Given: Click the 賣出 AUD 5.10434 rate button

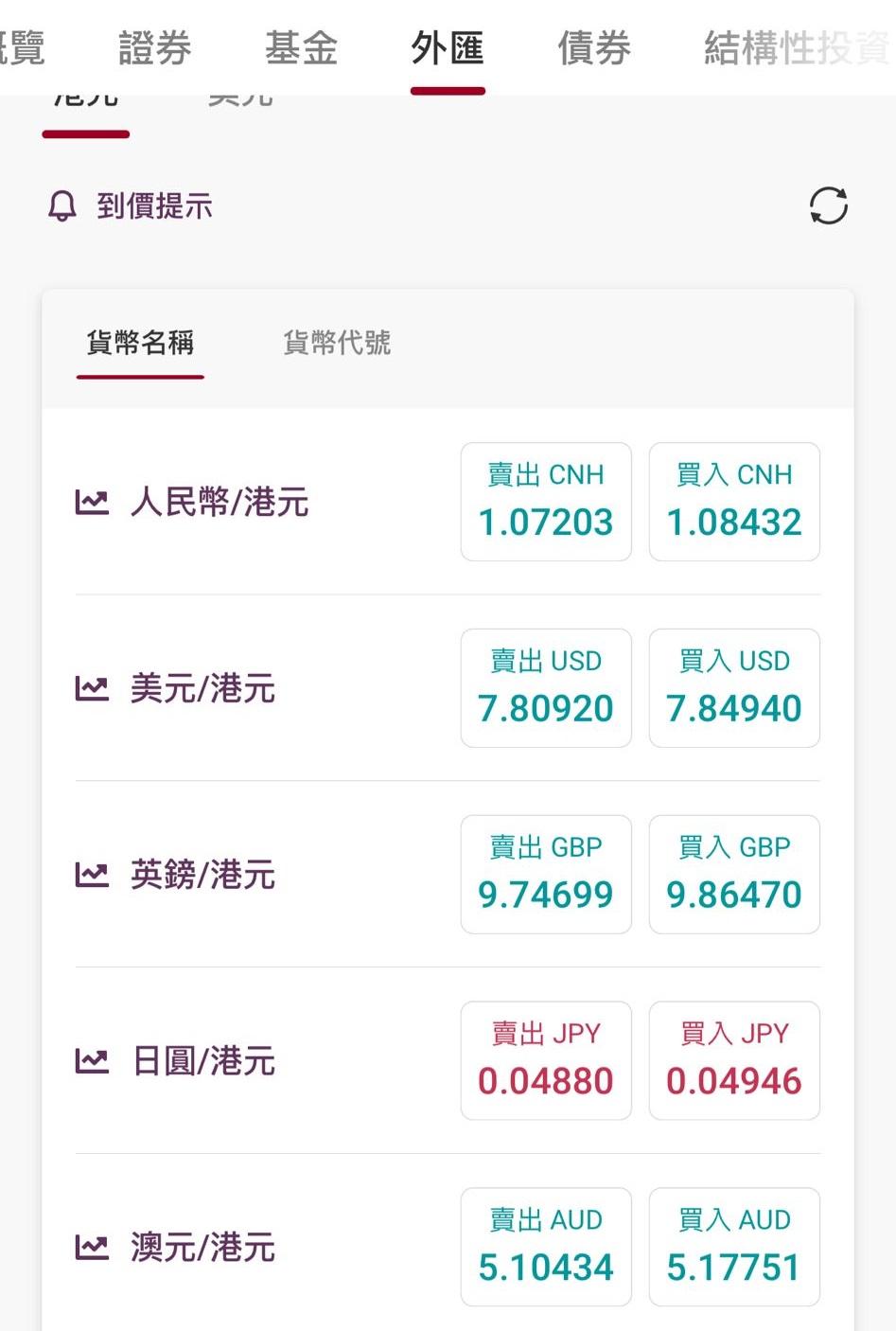Looking at the screenshot, I should [x=546, y=1247].
